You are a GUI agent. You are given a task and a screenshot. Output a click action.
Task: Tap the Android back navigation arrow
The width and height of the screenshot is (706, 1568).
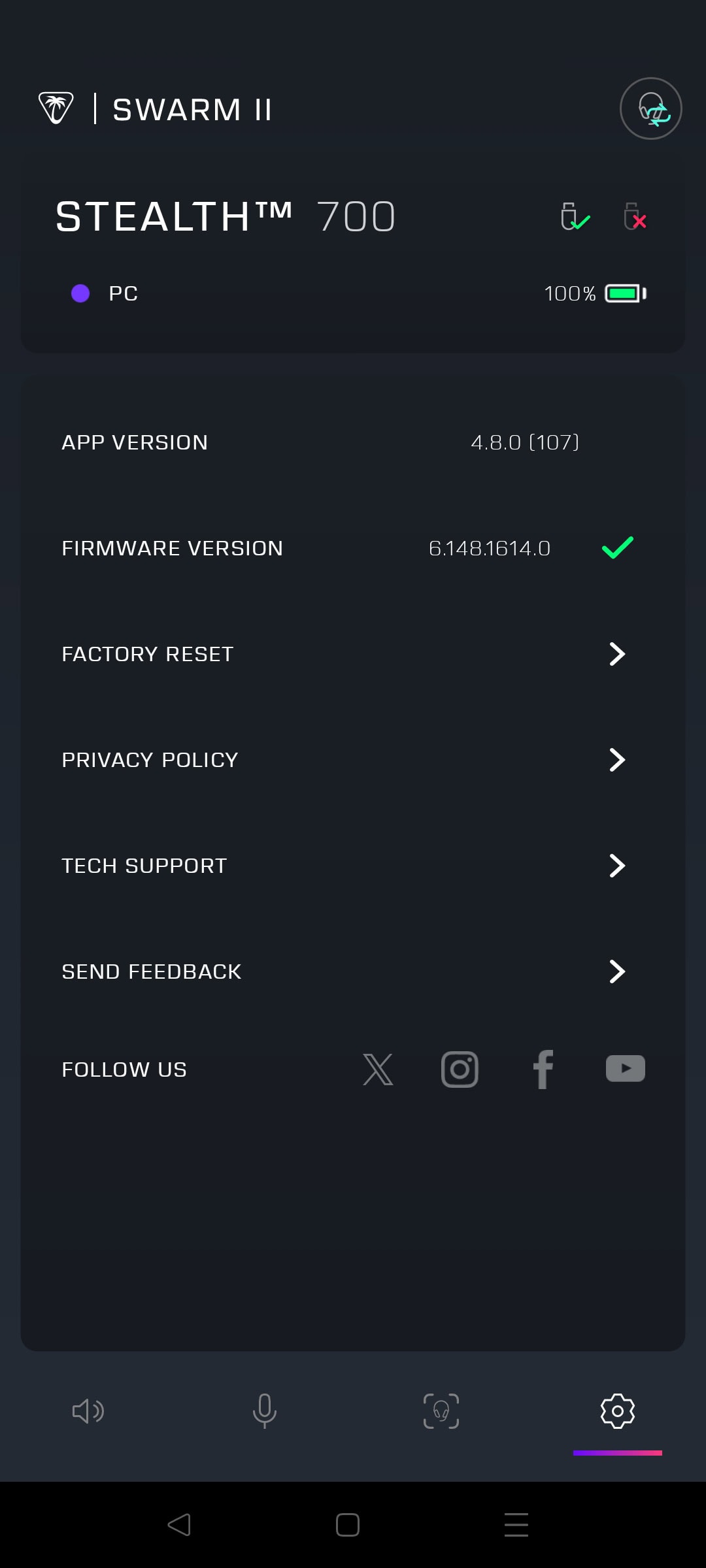point(179,1524)
